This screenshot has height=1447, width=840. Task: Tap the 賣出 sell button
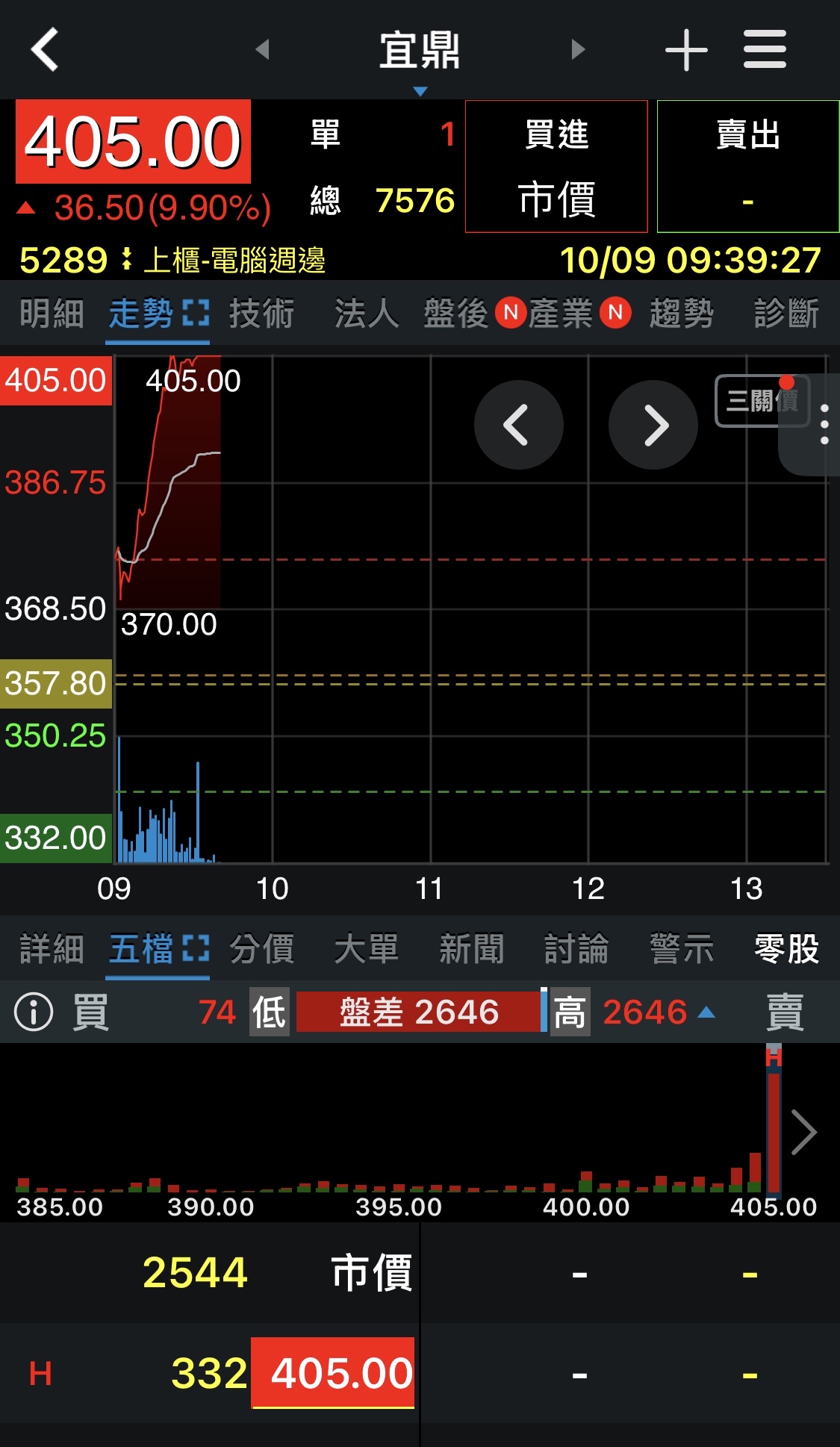[747, 167]
